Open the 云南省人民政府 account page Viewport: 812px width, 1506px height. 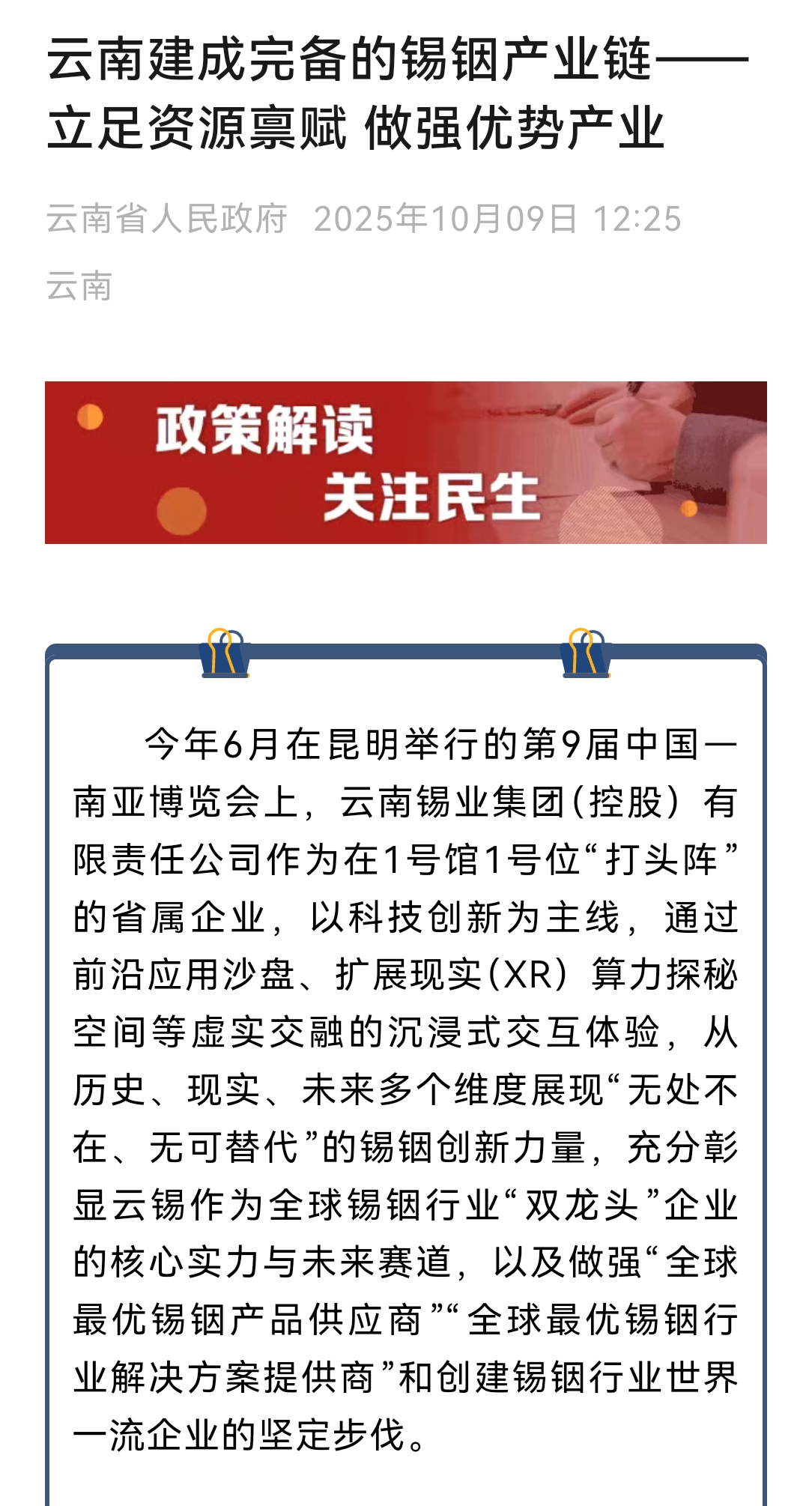tap(167, 219)
